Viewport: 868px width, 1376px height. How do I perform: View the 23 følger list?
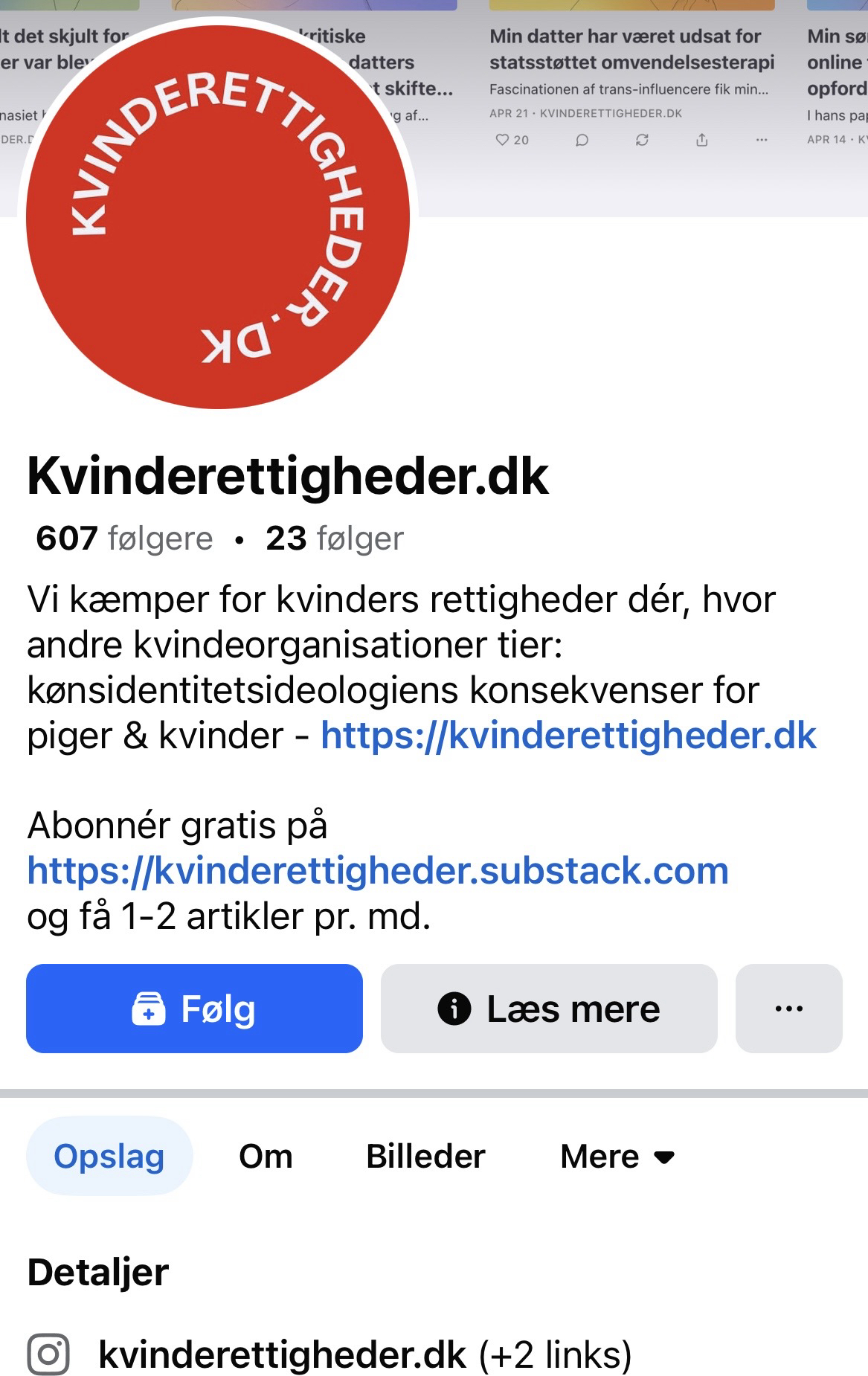coord(334,538)
